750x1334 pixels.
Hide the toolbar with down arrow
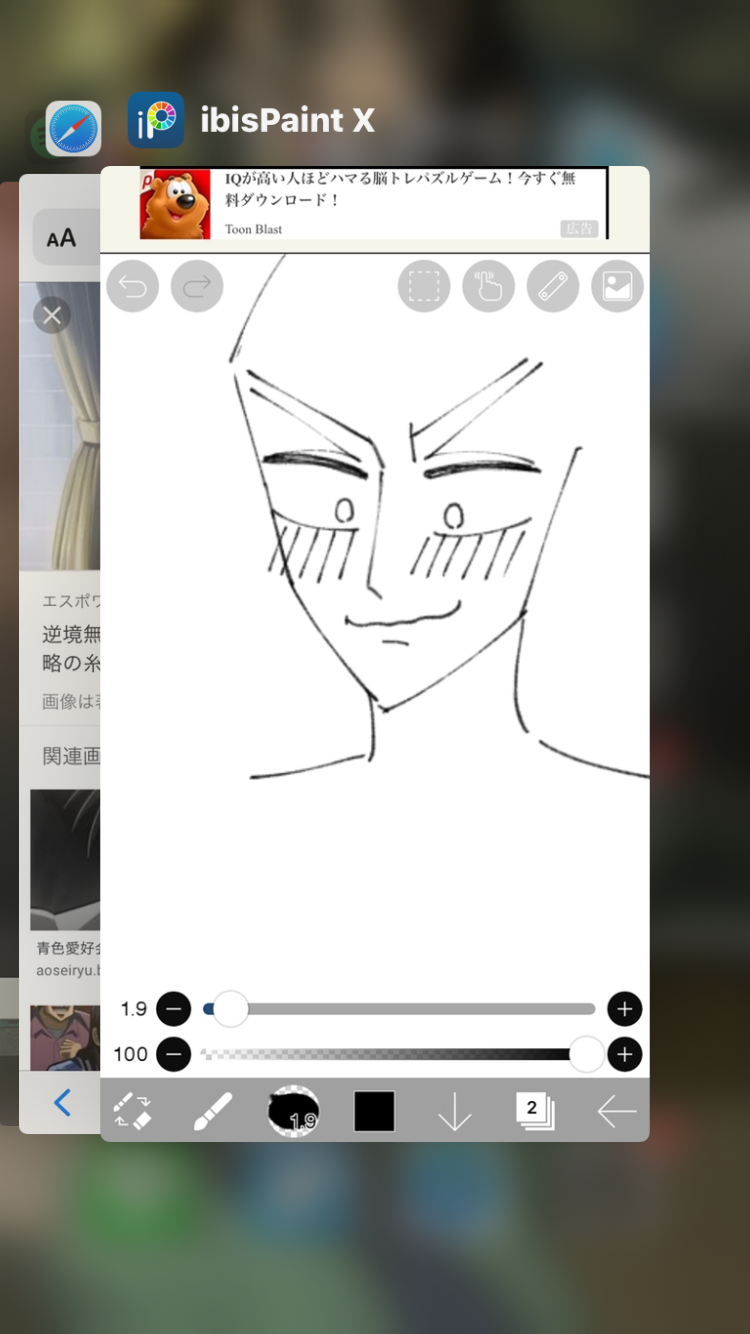(x=454, y=1111)
